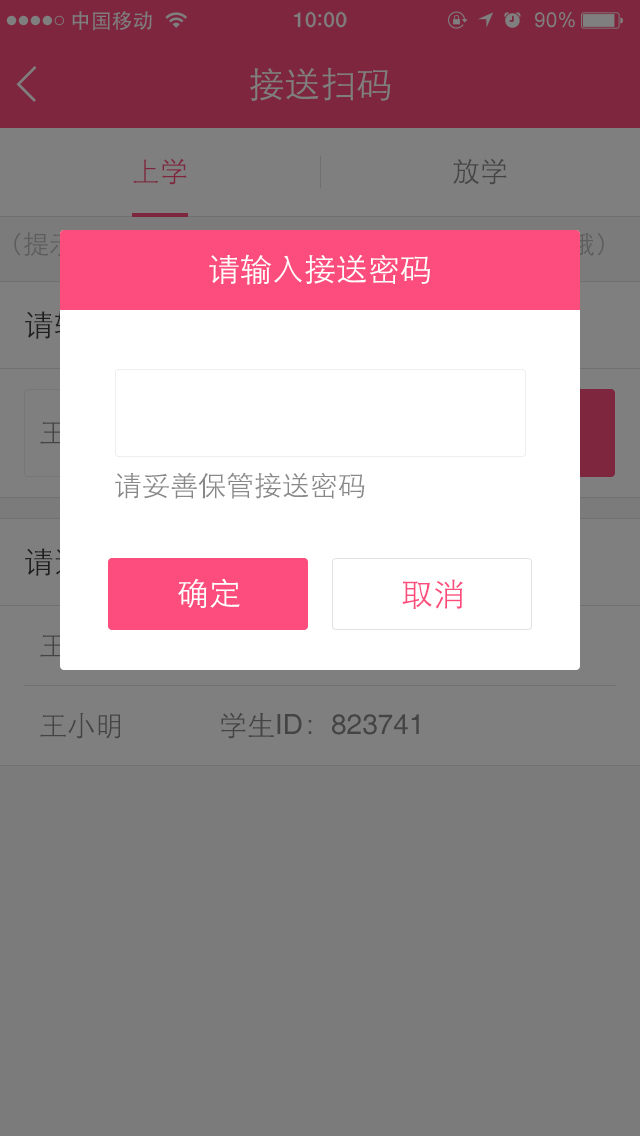Dismiss dialog with 取消 button

click(432, 594)
